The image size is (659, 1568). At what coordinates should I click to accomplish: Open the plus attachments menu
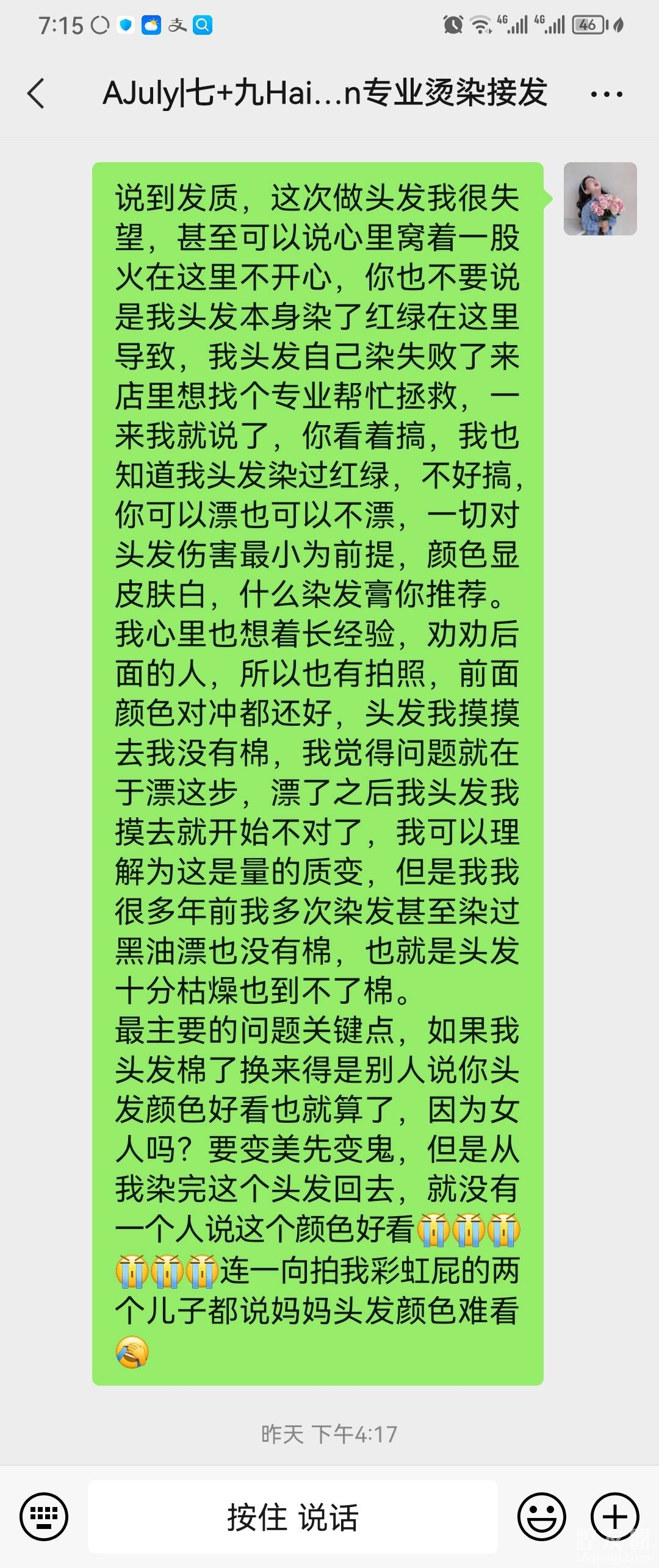tap(614, 1517)
